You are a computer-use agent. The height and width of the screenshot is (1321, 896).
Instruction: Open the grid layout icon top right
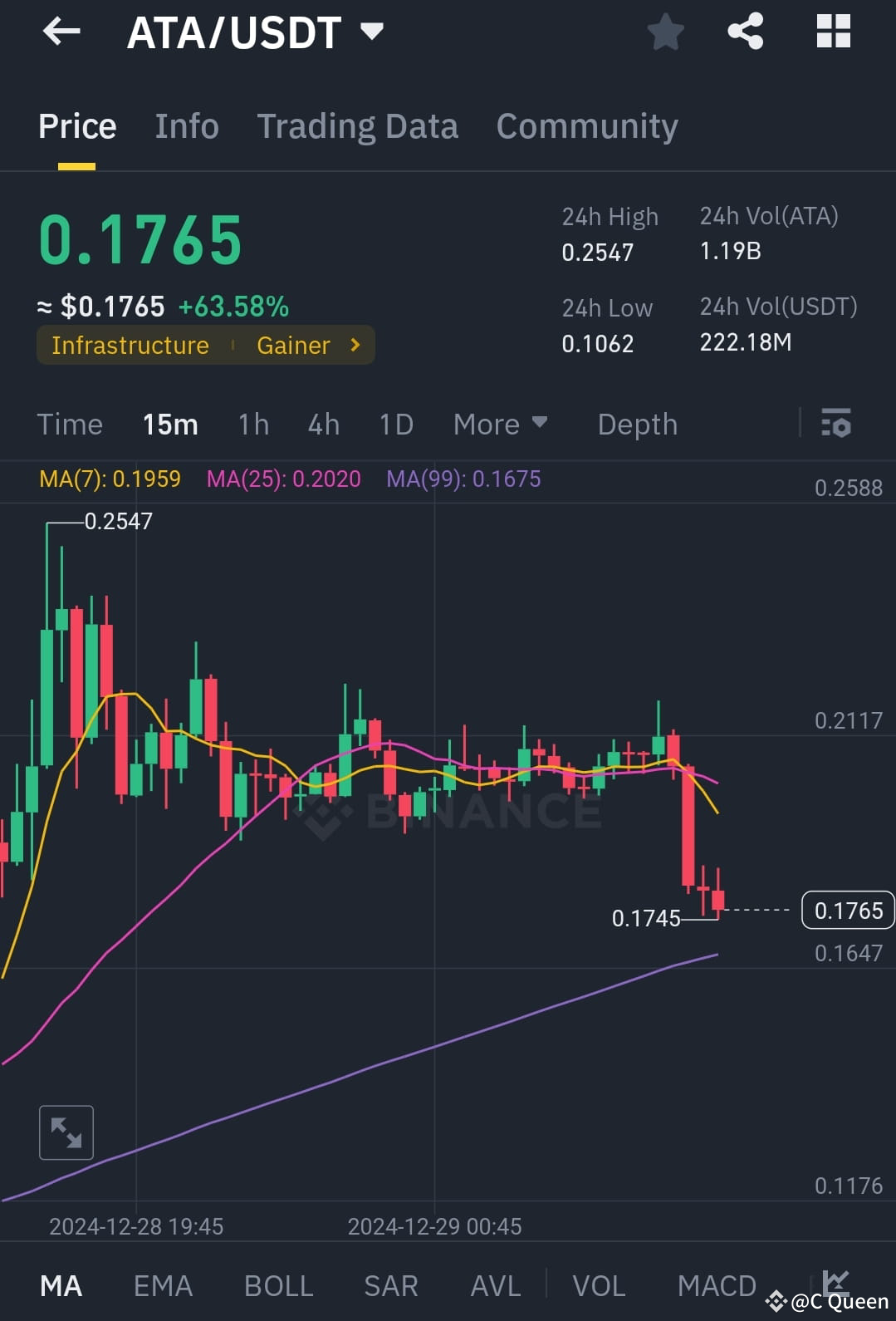(833, 32)
